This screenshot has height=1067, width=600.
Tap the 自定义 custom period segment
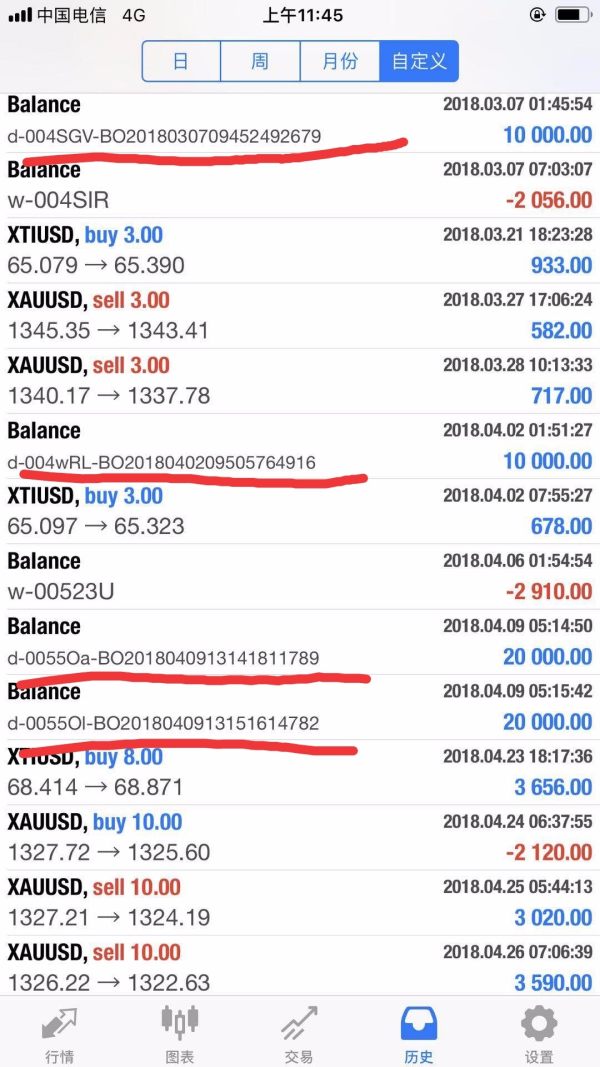419,61
